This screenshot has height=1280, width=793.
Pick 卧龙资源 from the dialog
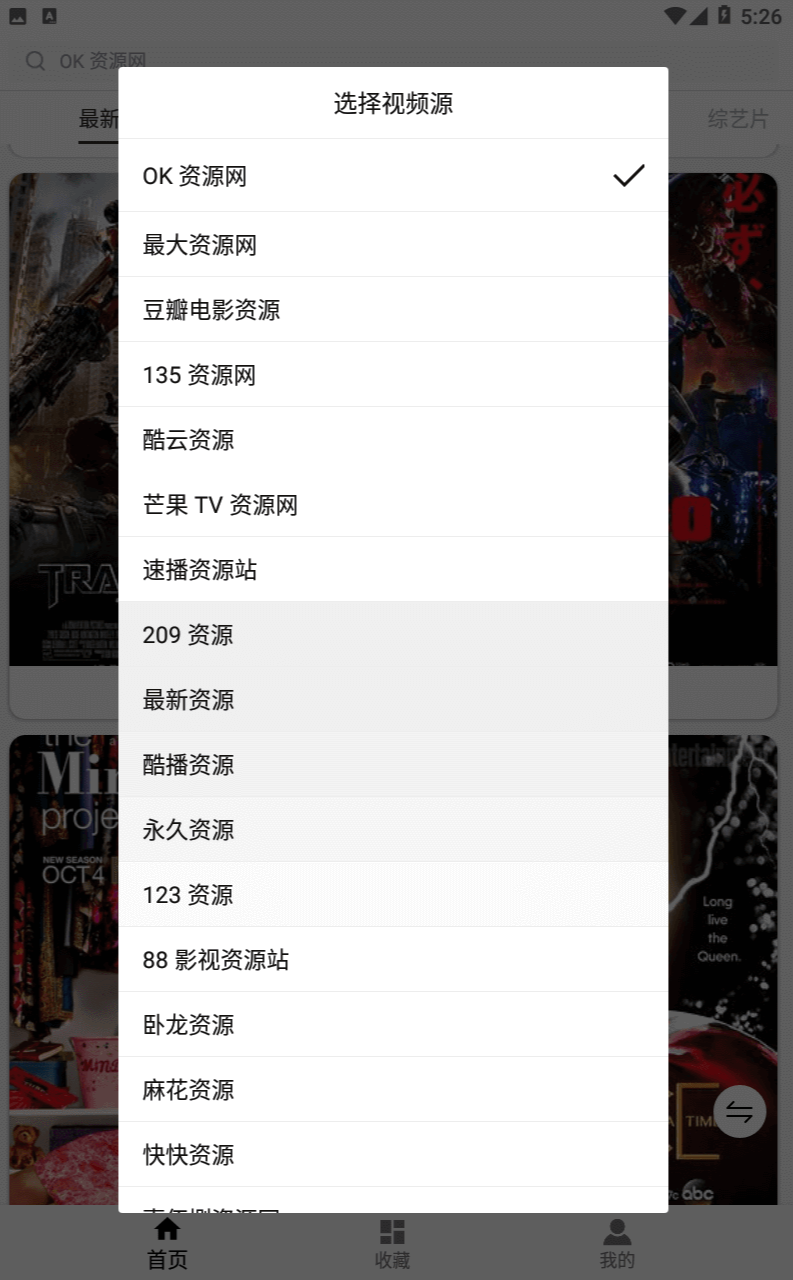click(393, 1025)
